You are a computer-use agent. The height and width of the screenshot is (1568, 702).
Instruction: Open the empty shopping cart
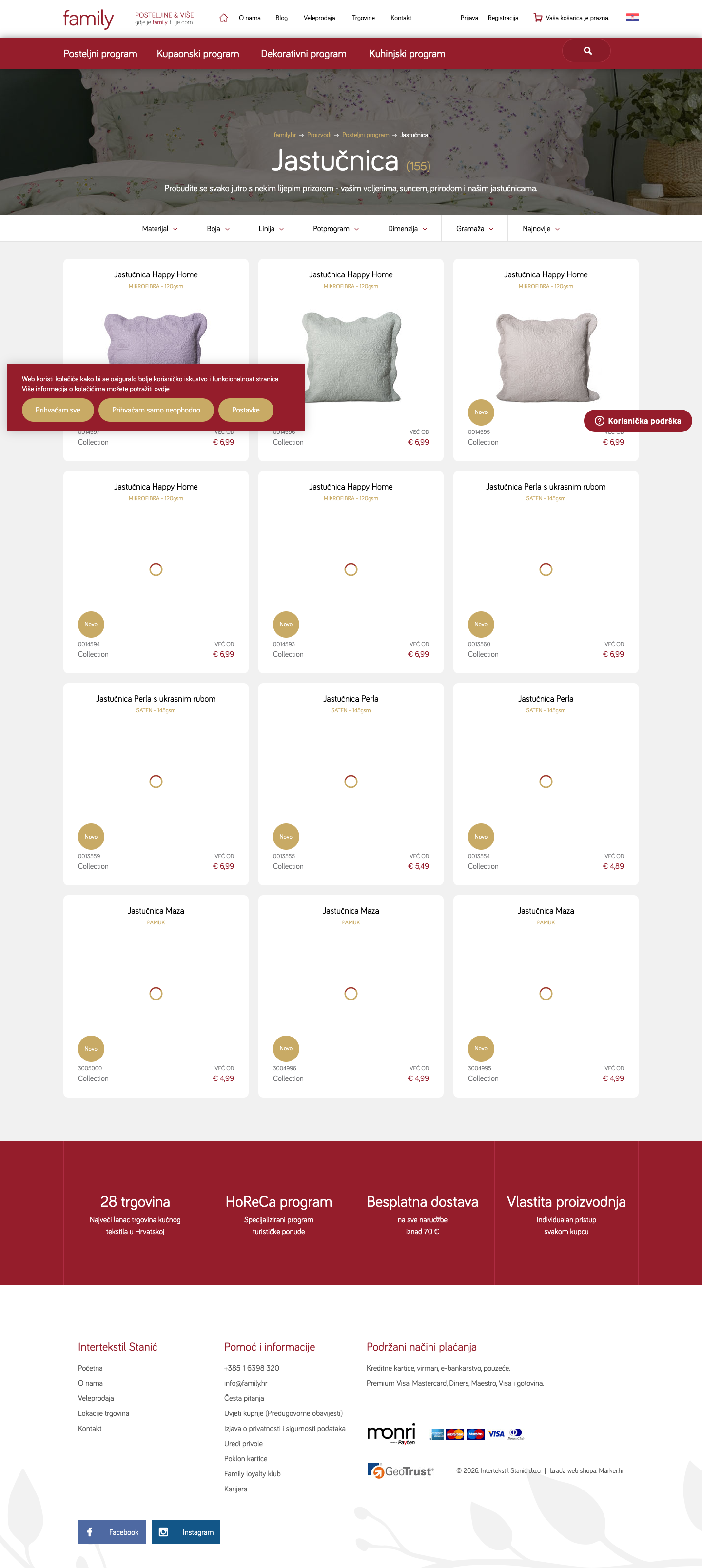(x=571, y=18)
